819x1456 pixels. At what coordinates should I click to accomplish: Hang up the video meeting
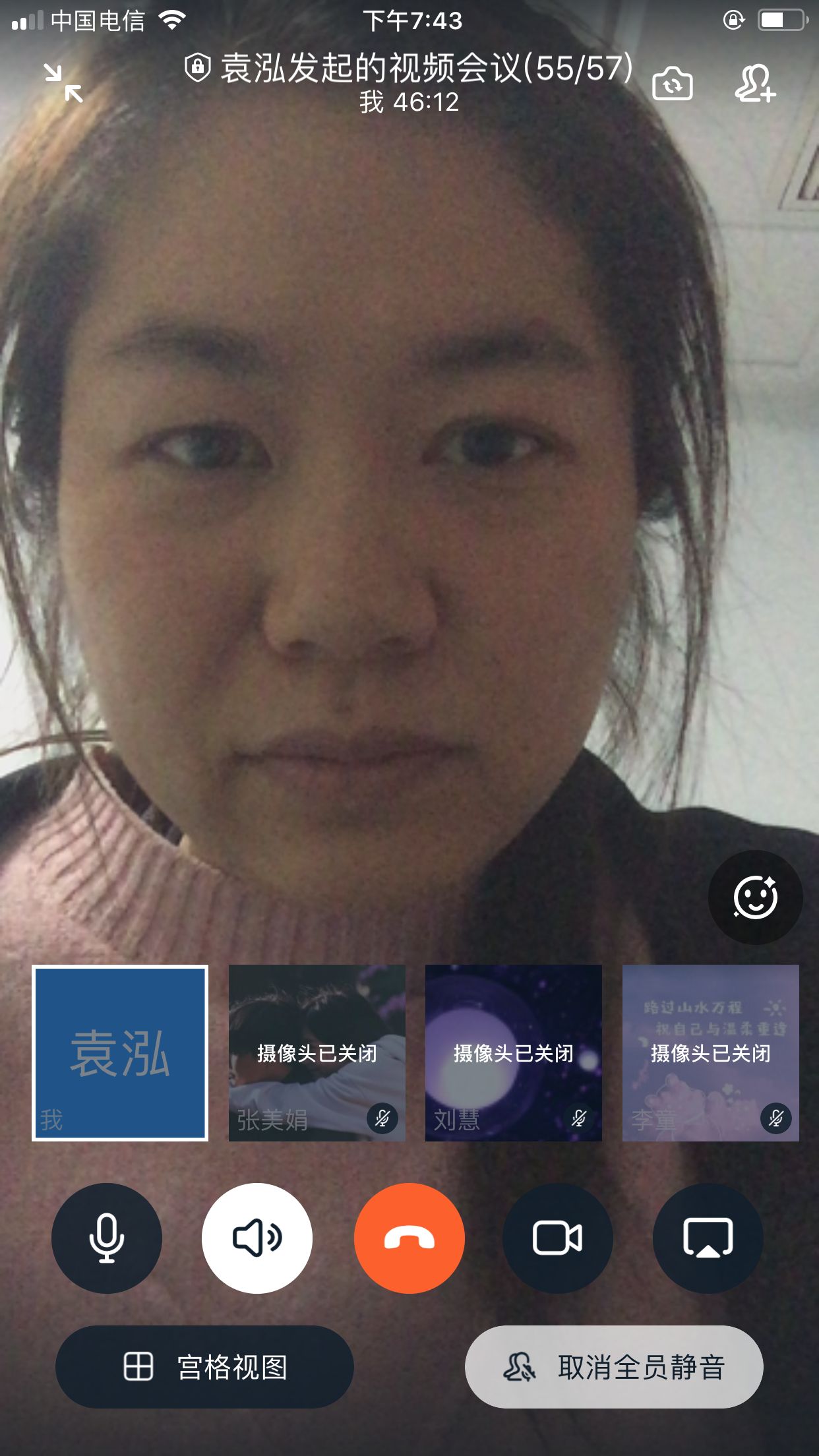[409, 1238]
